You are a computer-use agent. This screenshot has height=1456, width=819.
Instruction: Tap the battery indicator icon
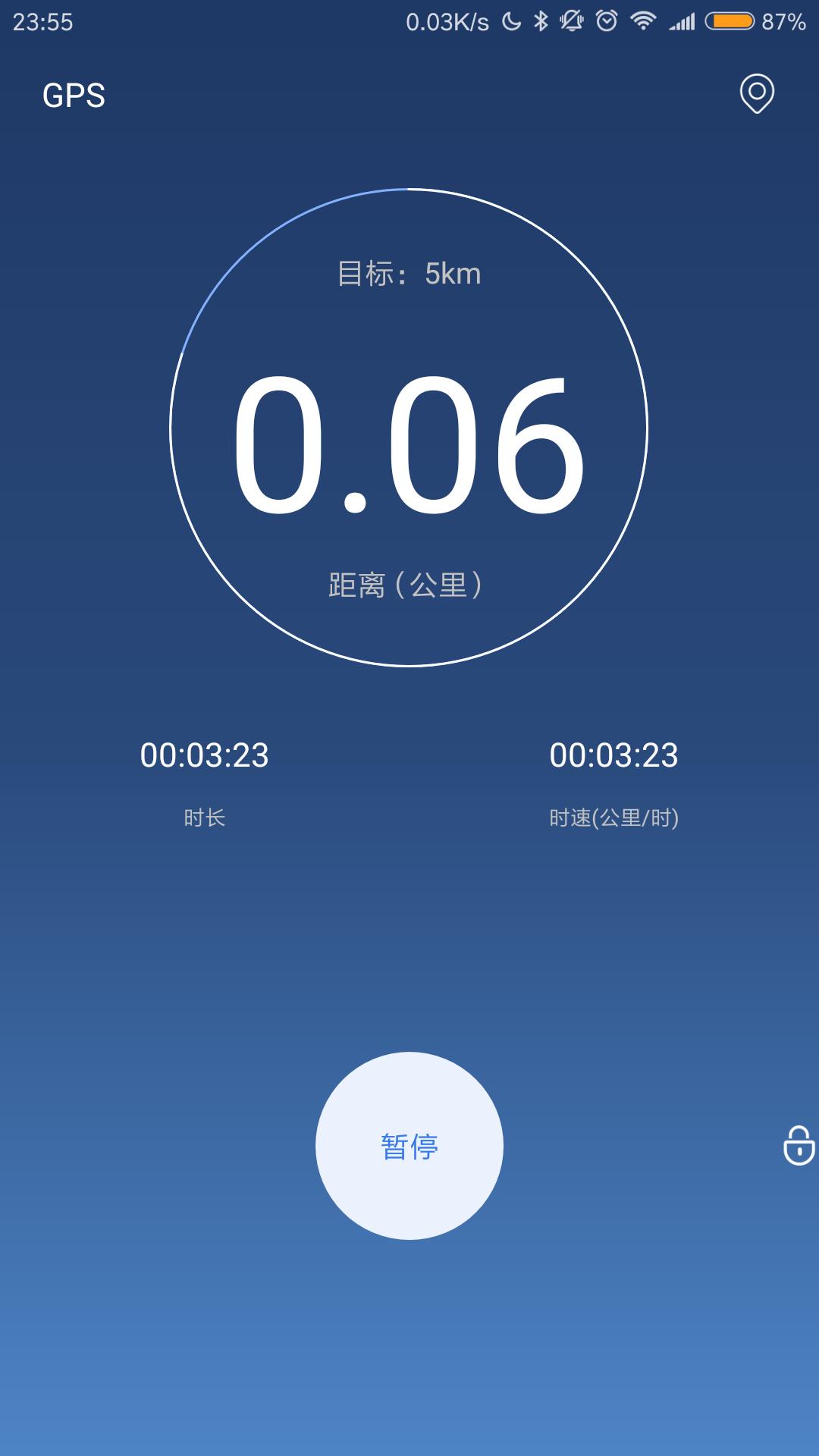point(728,21)
